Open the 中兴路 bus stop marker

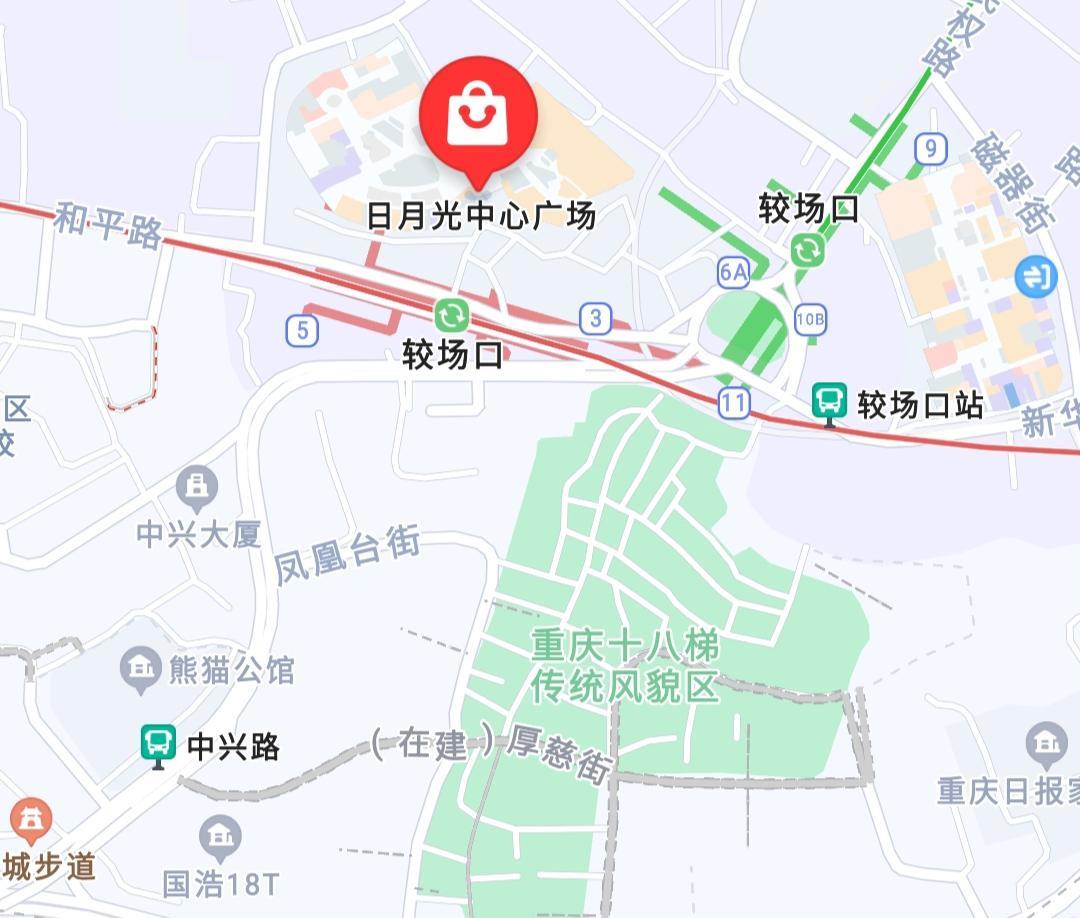click(157, 745)
